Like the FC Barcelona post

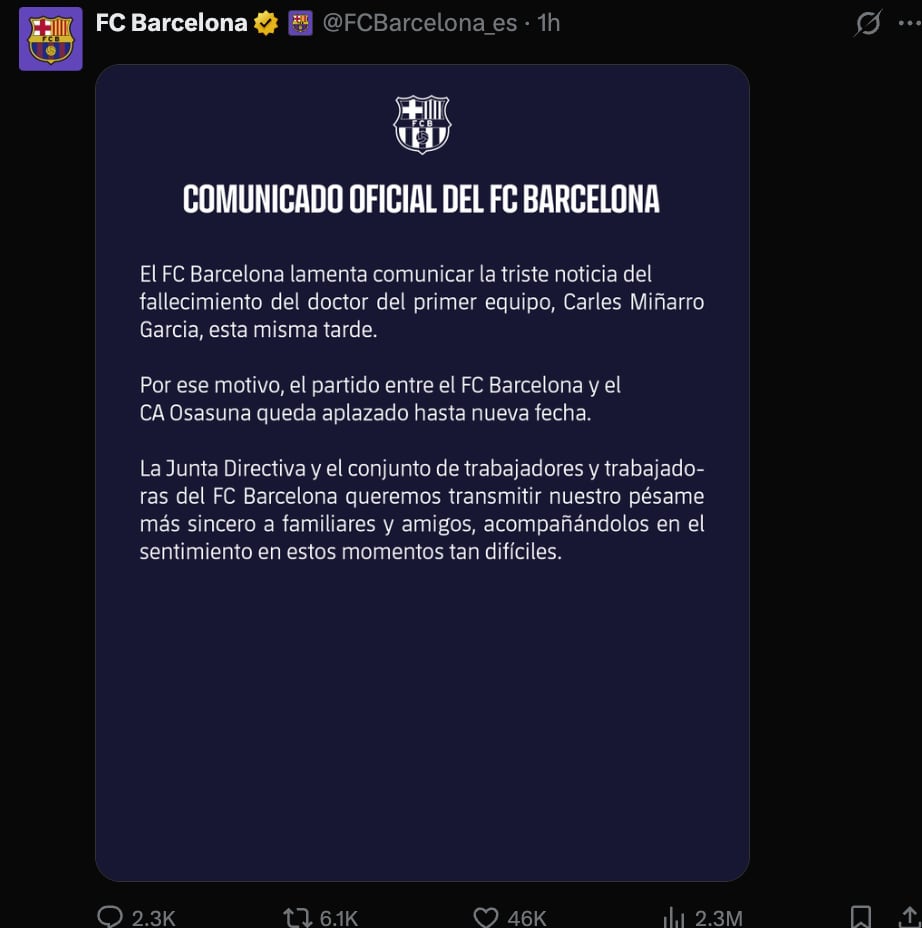(485, 917)
